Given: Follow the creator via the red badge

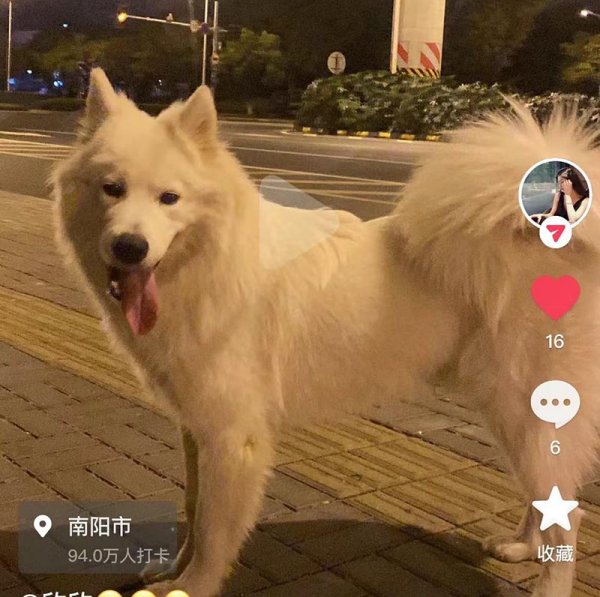Looking at the screenshot, I should pos(555,234).
